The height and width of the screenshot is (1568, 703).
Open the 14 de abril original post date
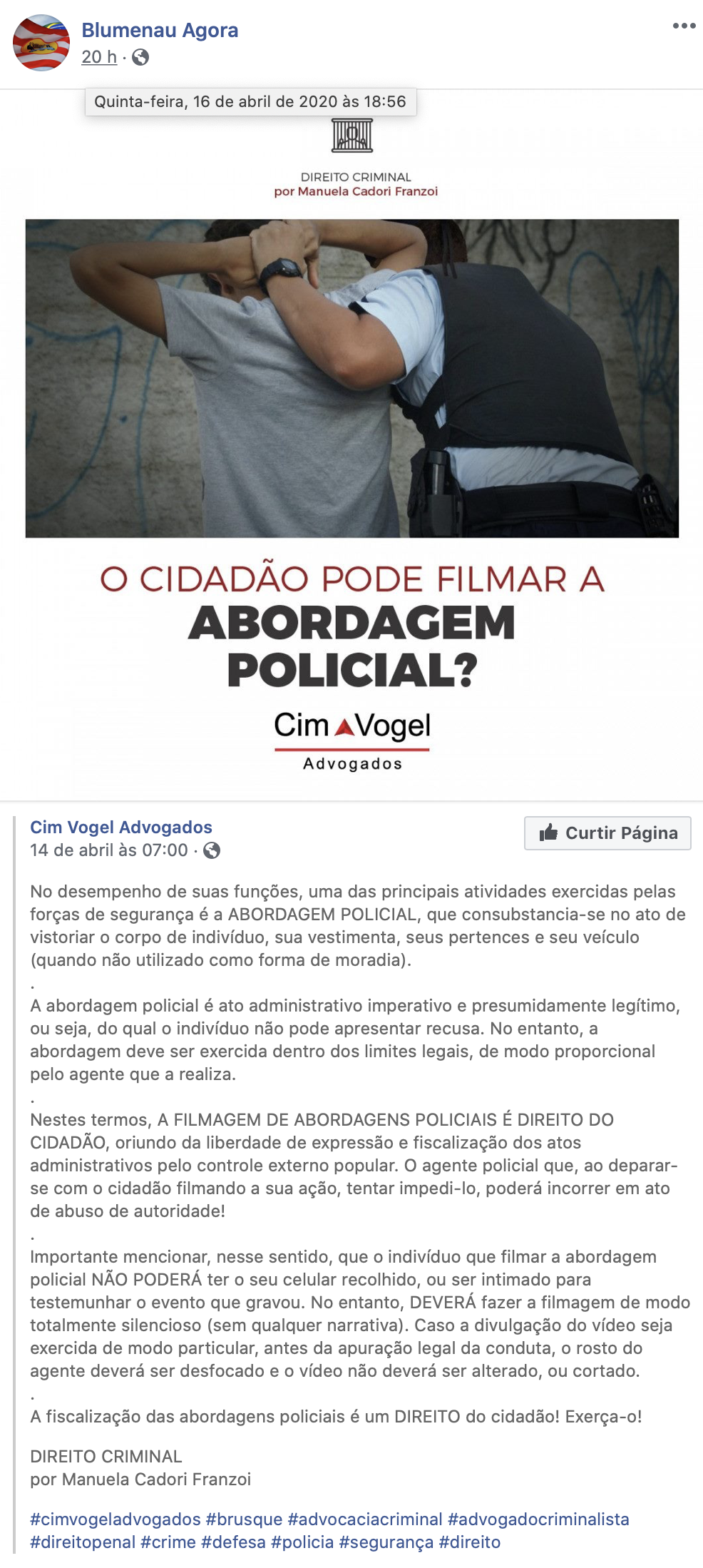(109, 850)
